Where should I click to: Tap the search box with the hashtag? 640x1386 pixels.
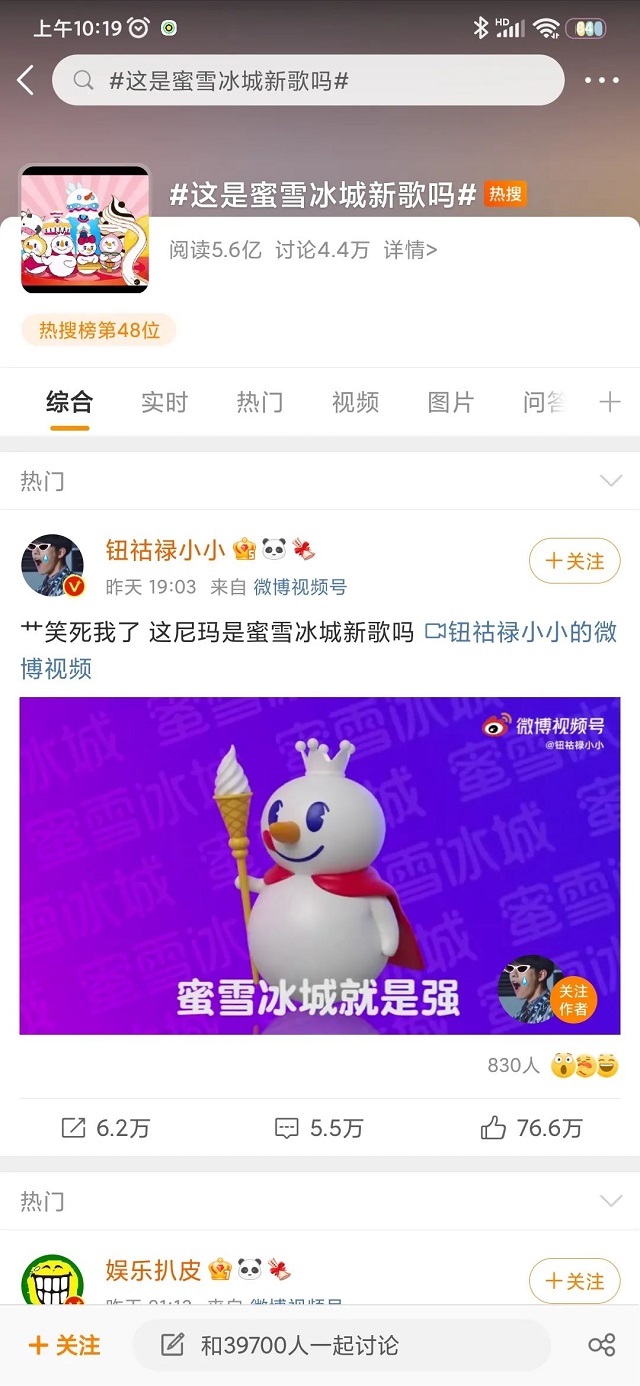(308, 81)
